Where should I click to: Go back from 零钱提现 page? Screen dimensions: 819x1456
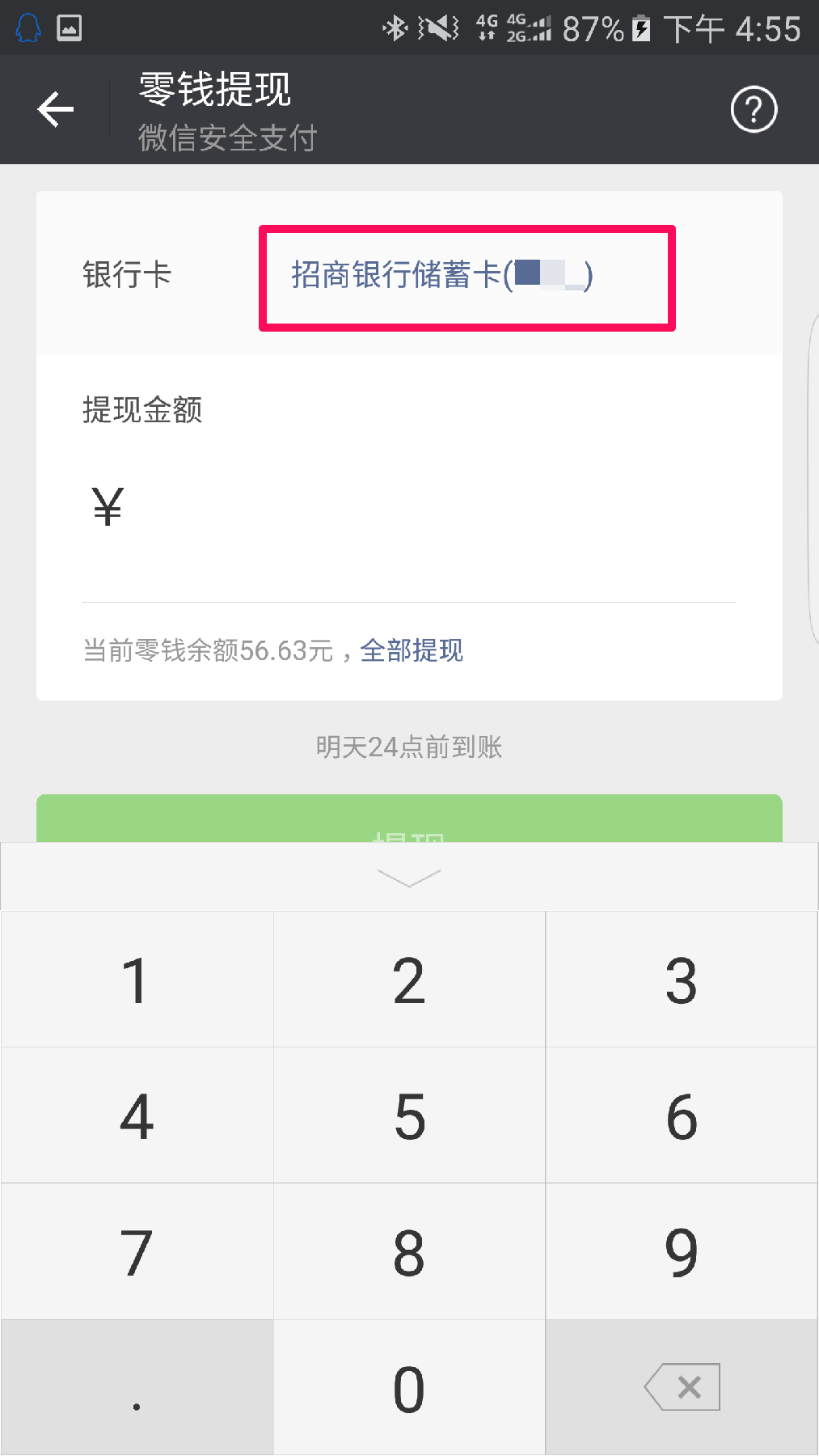(55, 109)
